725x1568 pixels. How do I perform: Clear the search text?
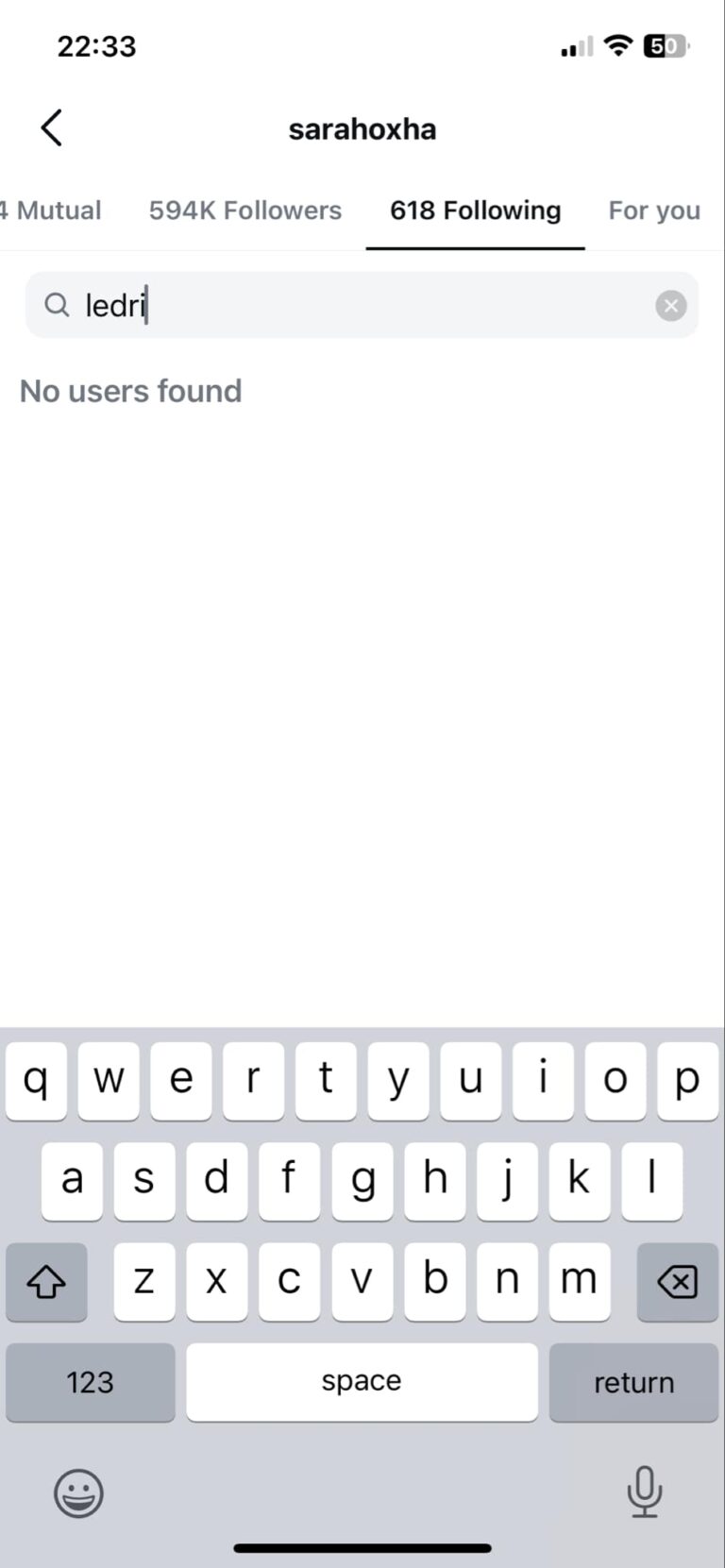[x=671, y=305]
